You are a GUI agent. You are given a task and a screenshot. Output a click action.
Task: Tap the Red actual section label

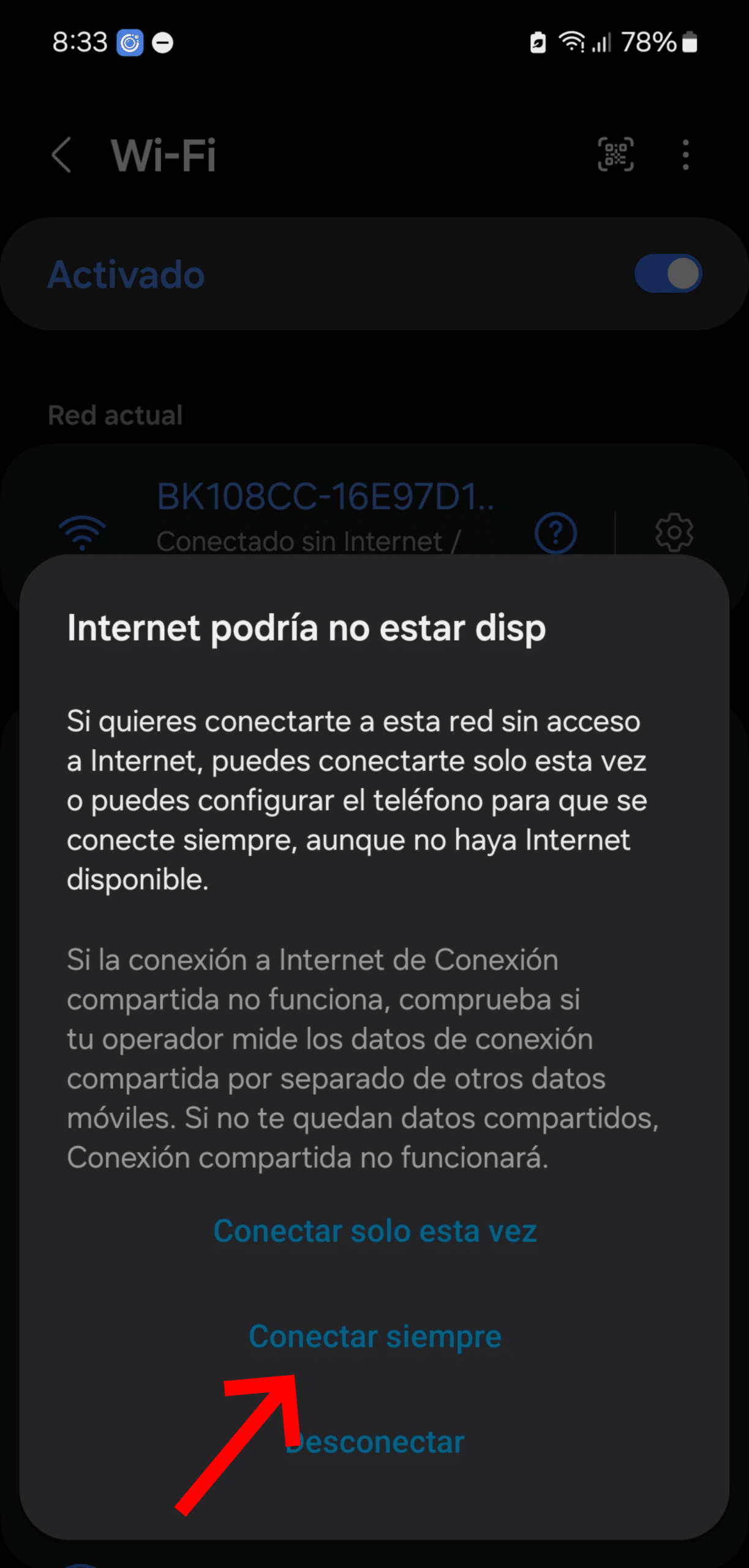coord(115,415)
